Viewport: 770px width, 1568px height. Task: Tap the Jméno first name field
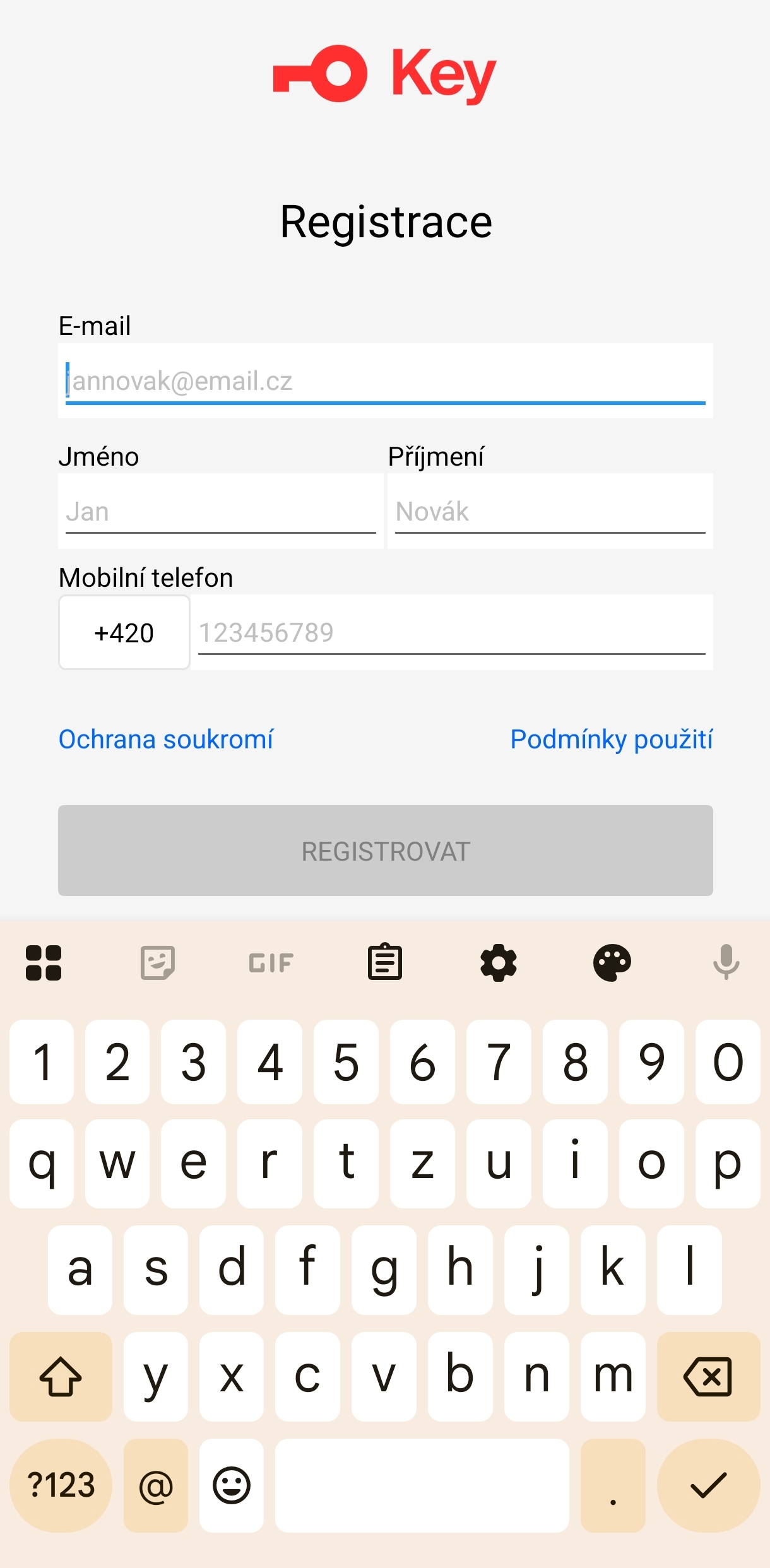tap(221, 511)
